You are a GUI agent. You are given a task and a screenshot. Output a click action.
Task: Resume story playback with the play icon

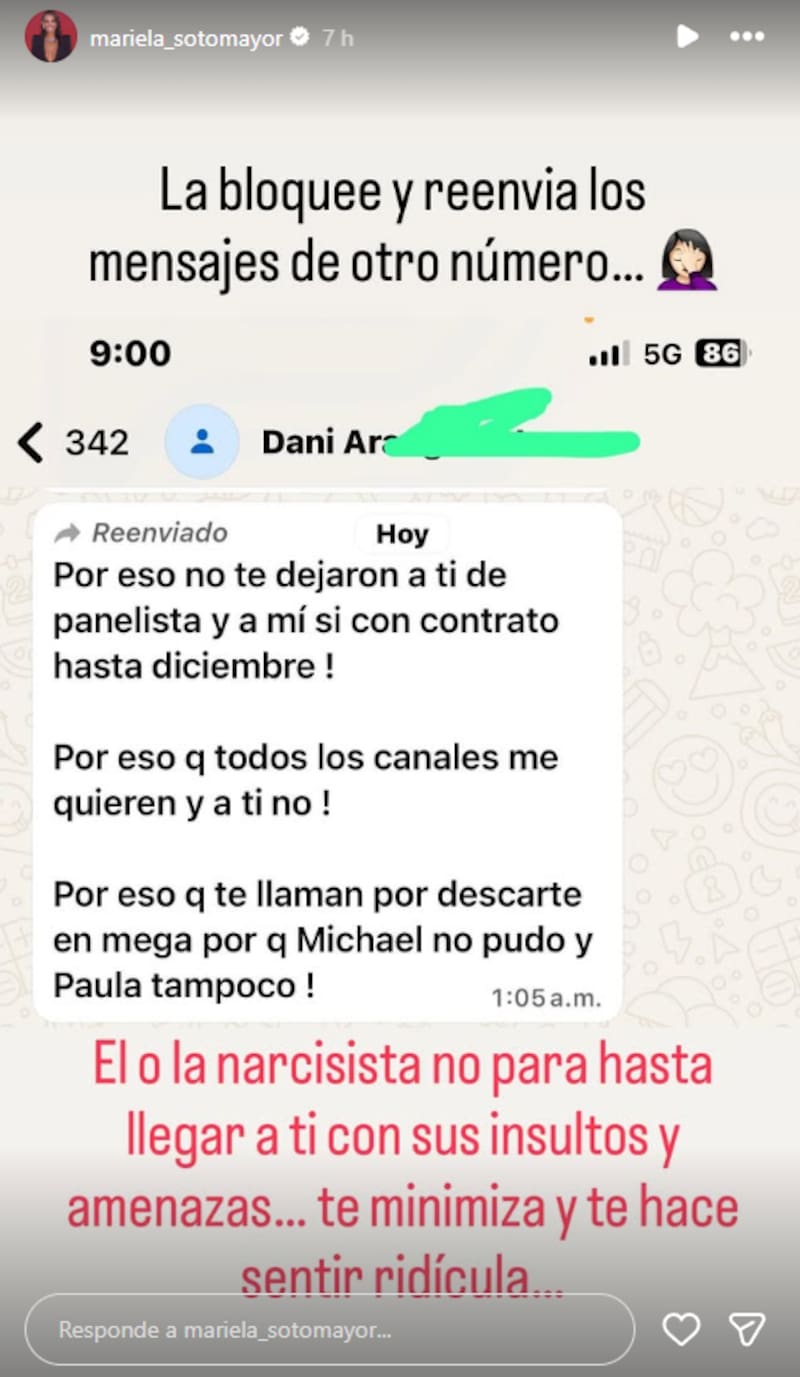pyautogui.click(x=687, y=37)
